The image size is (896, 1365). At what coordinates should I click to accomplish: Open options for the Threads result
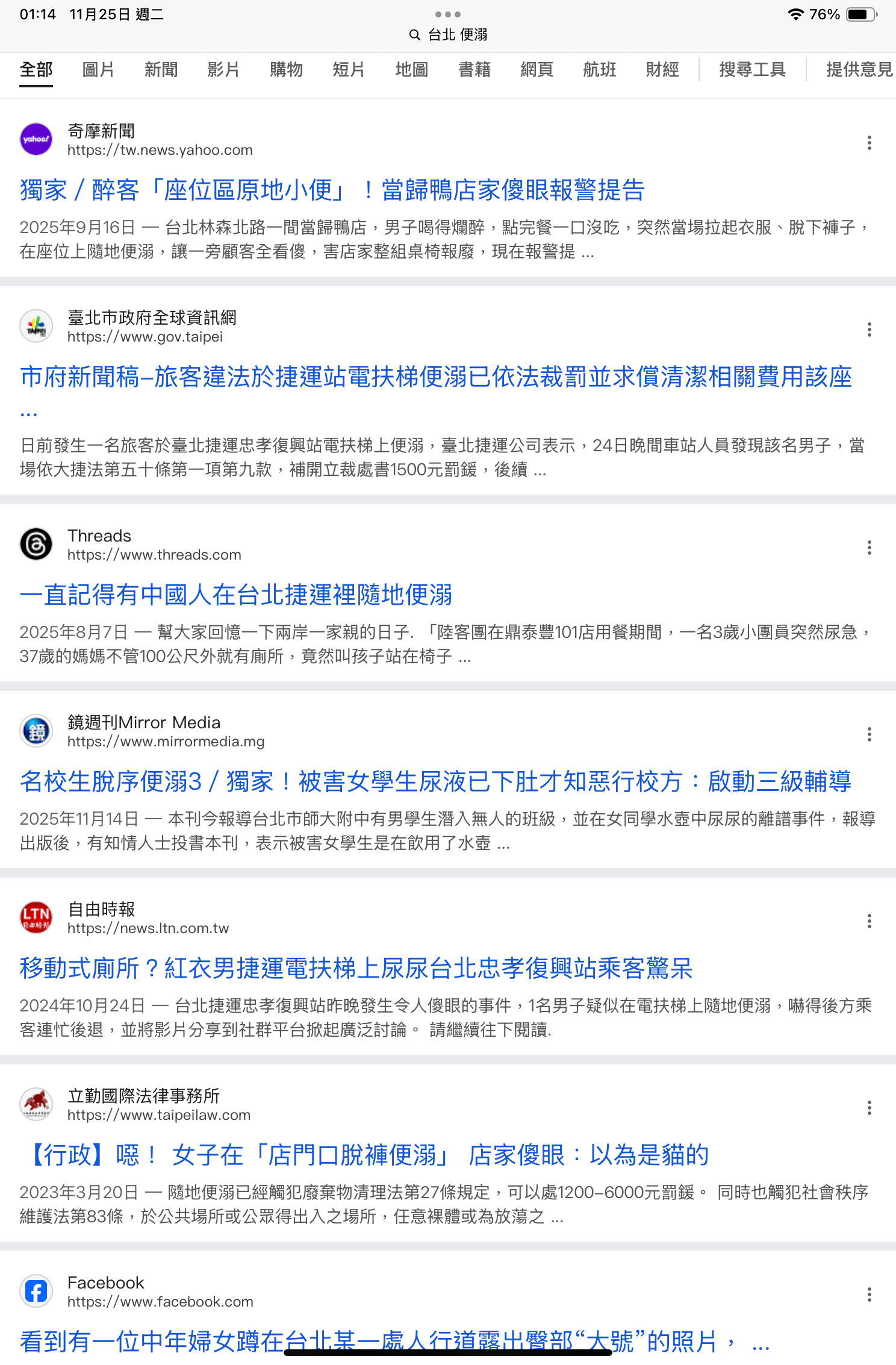(869, 548)
